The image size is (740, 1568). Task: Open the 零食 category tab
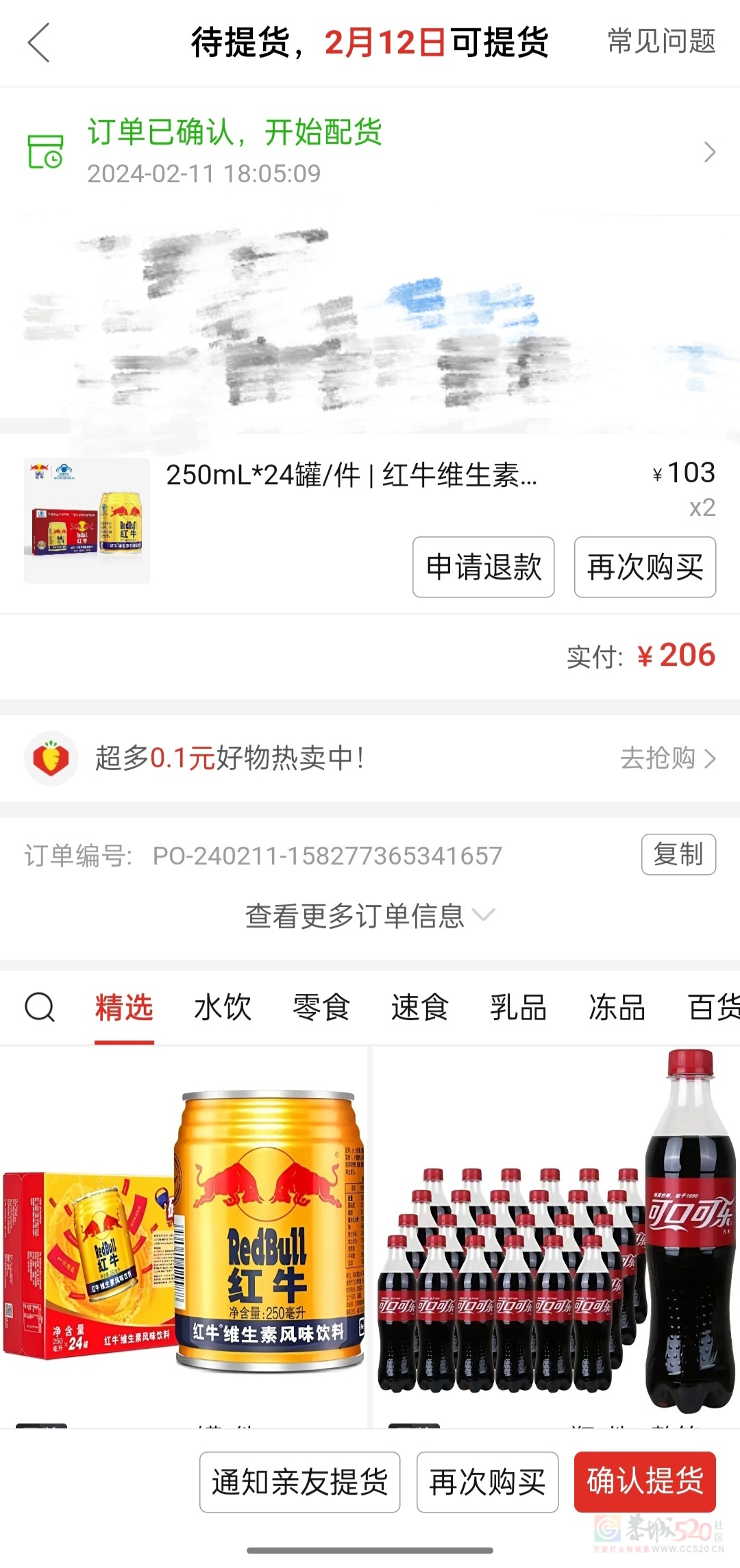(320, 1007)
